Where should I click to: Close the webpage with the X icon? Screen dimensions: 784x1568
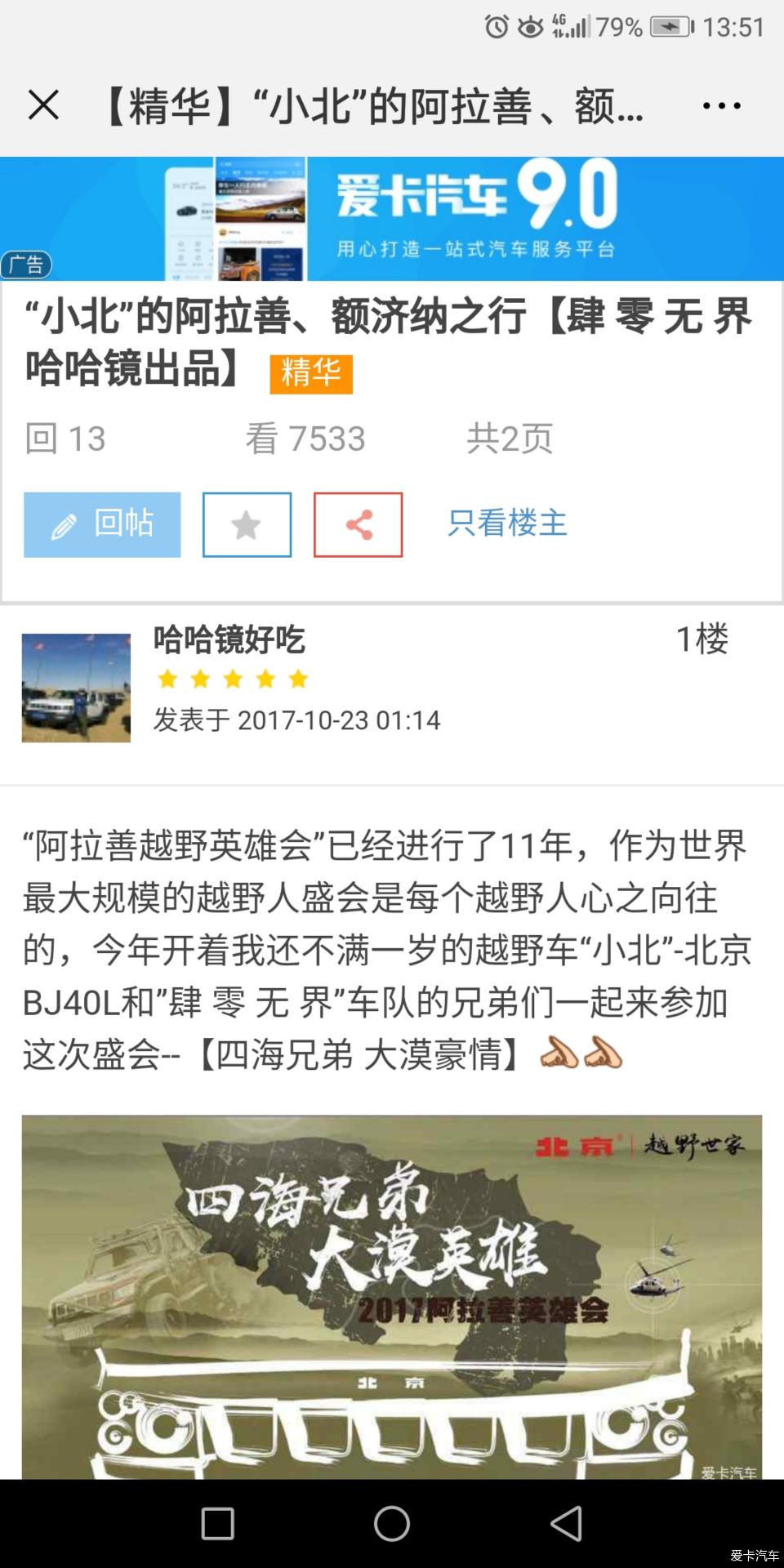[43, 105]
